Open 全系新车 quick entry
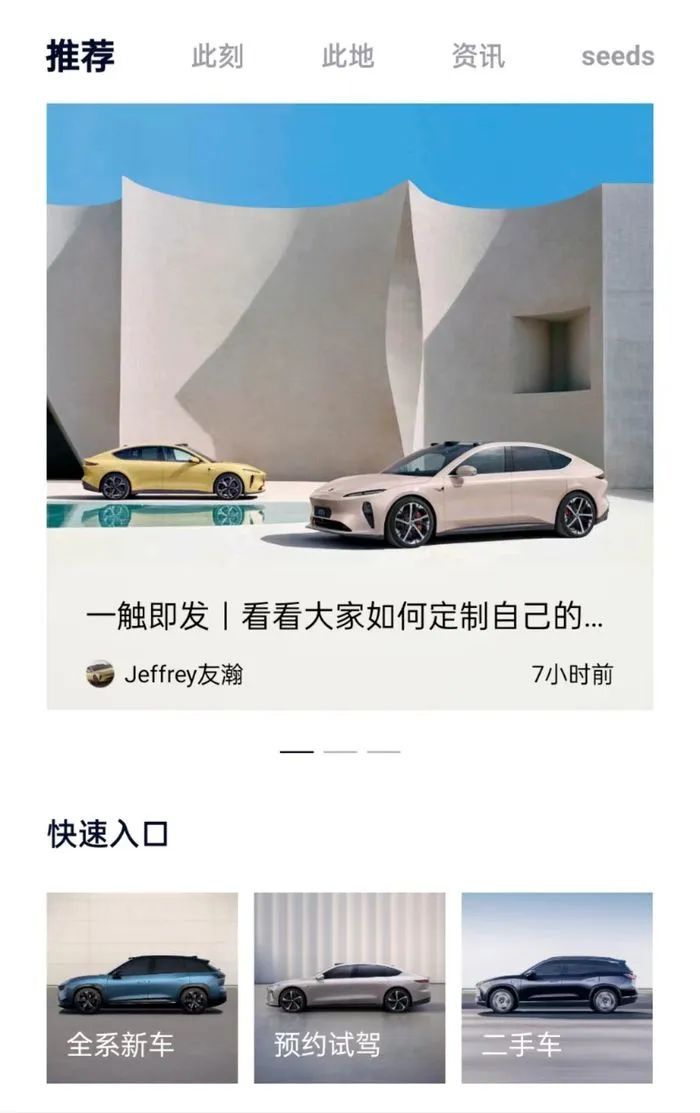The image size is (700, 1113). click(142, 988)
